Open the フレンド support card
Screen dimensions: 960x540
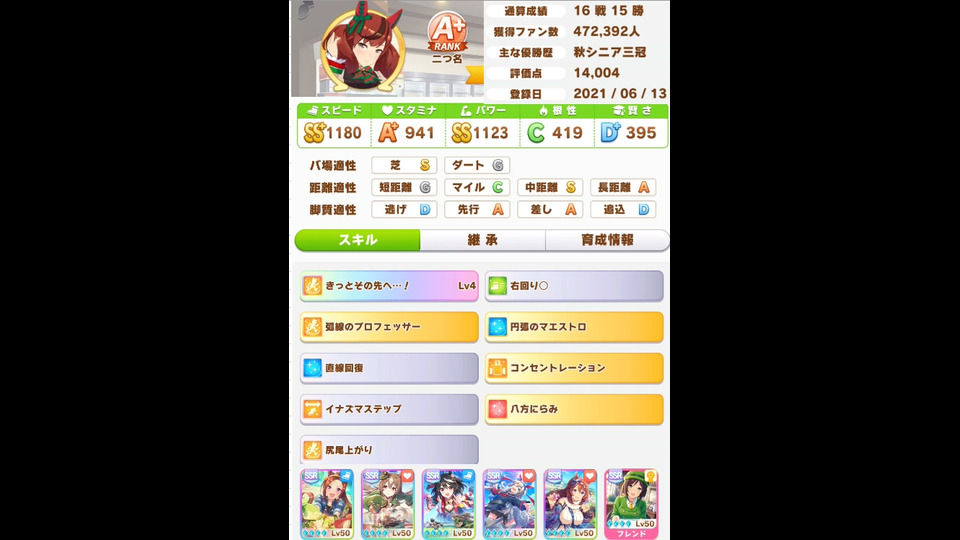[631, 503]
